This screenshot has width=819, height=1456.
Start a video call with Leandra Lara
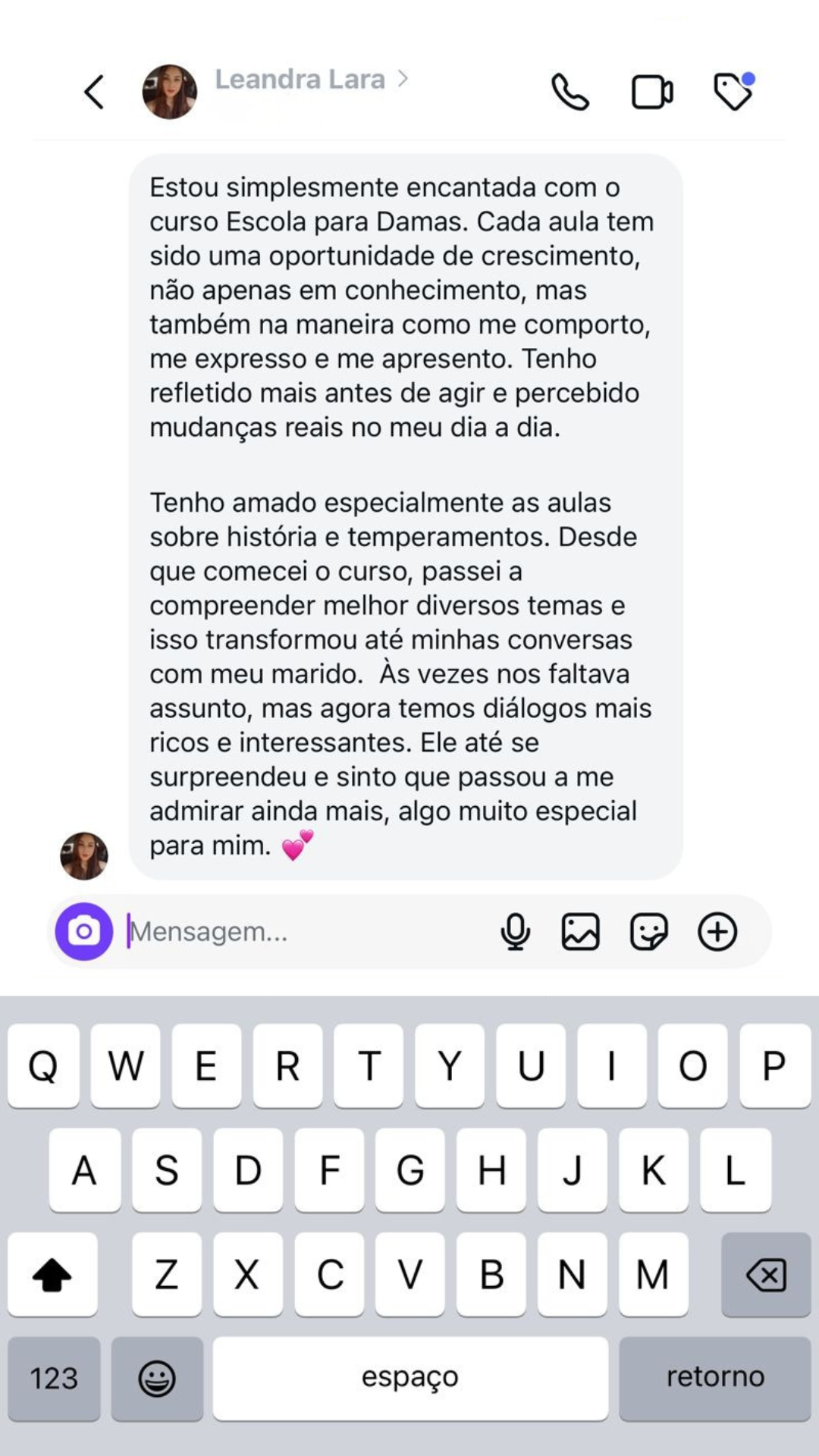click(x=652, y=93)
